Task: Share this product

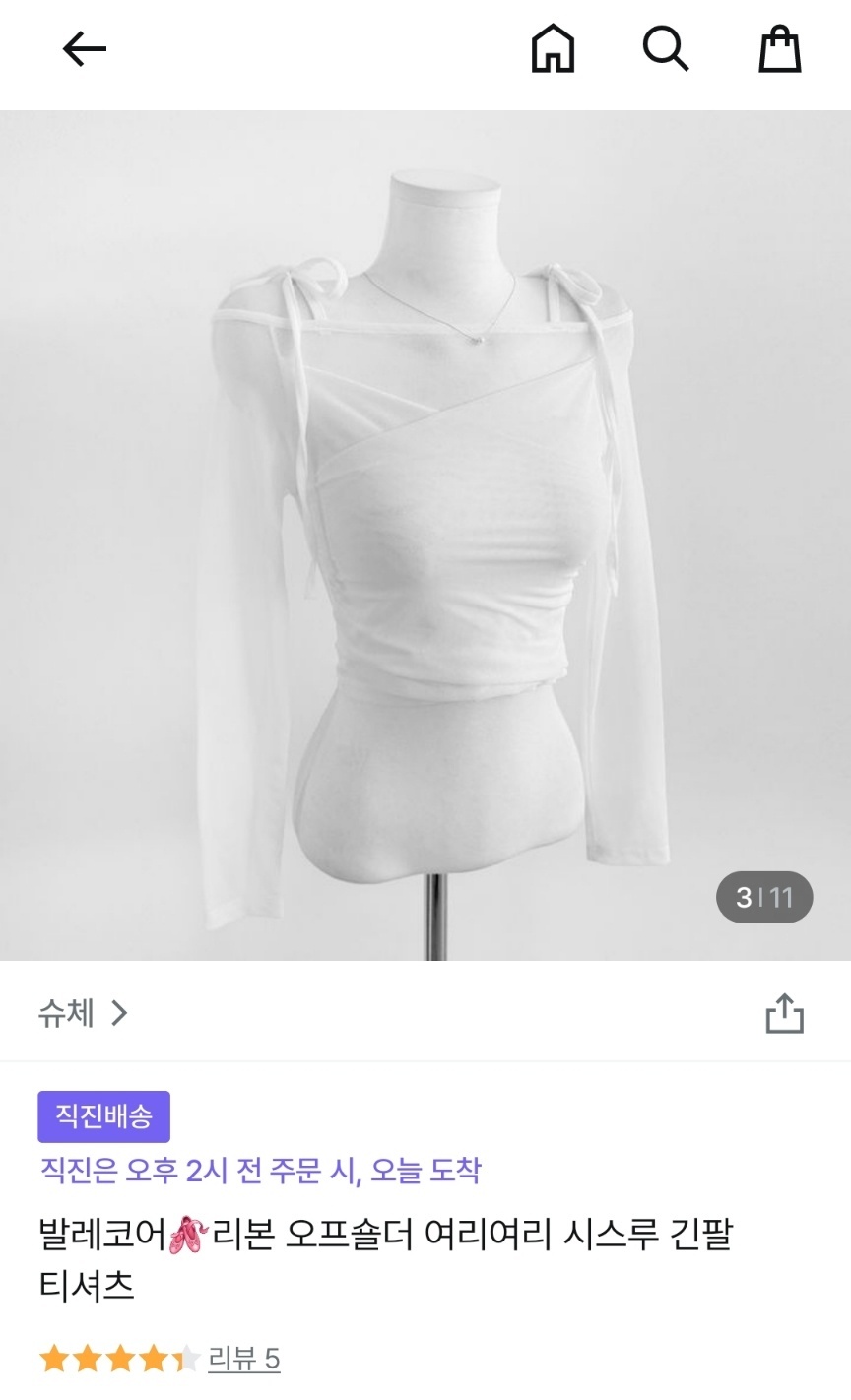Action: click(784, 1013)
